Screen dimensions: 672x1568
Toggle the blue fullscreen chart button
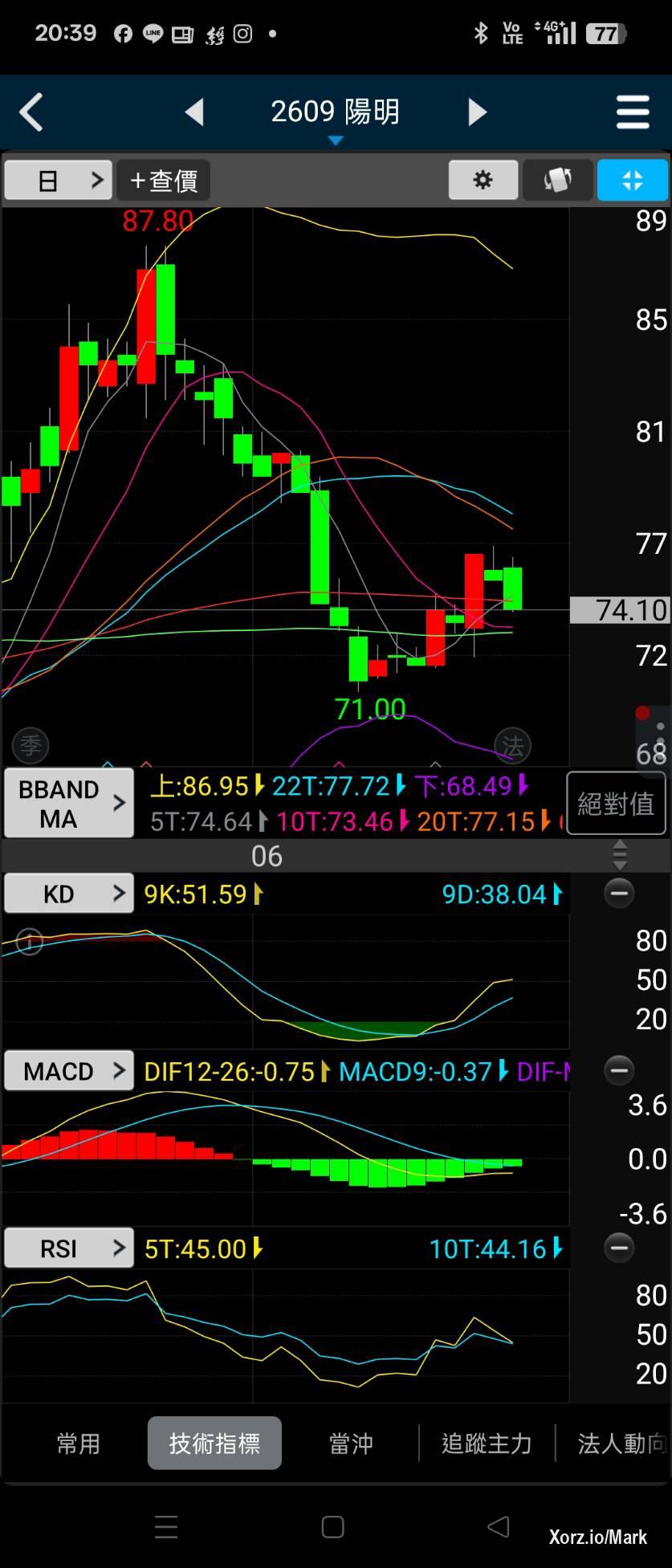[632, 180]
